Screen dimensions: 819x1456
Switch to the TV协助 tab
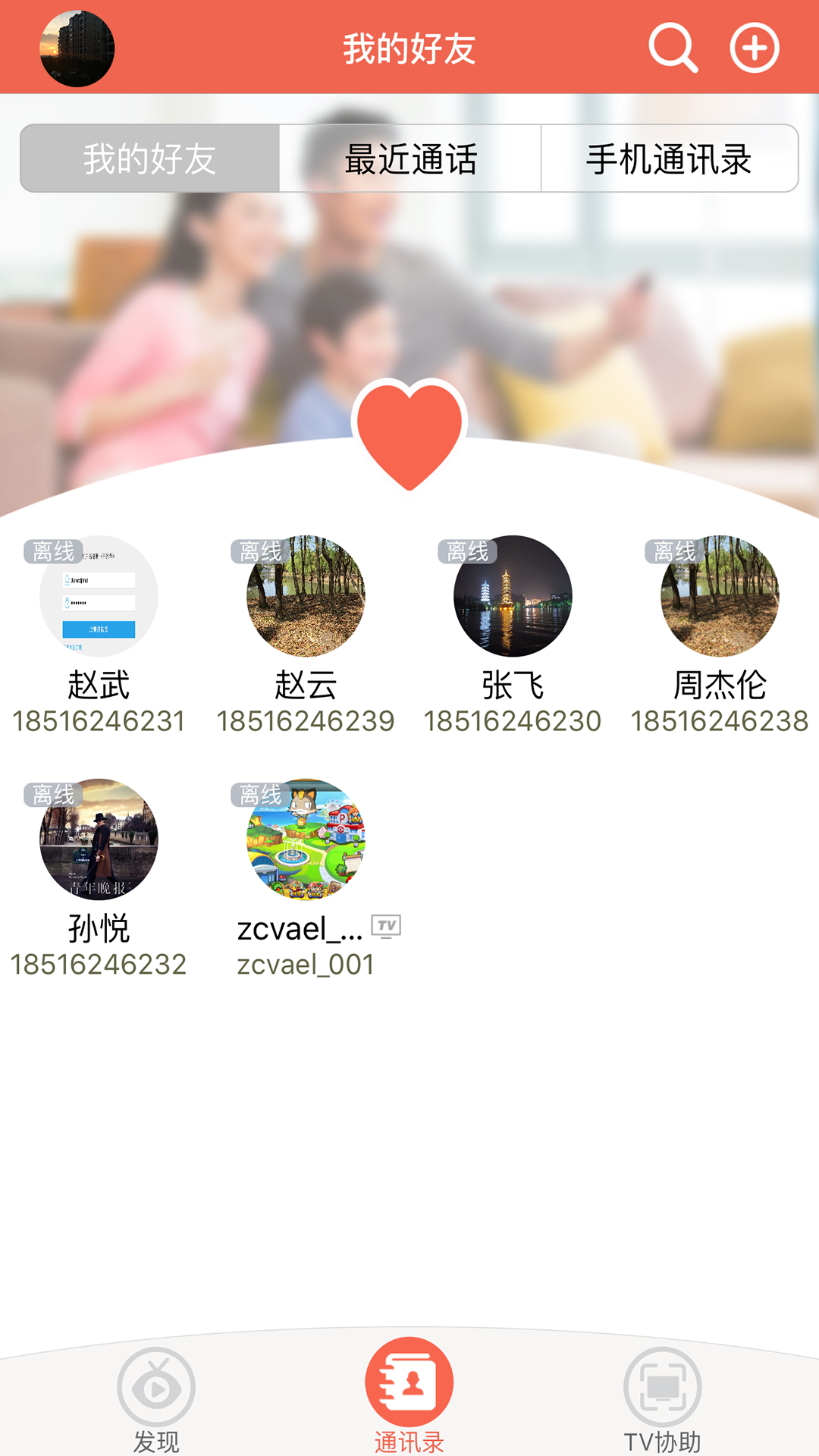pos(662,1398)
